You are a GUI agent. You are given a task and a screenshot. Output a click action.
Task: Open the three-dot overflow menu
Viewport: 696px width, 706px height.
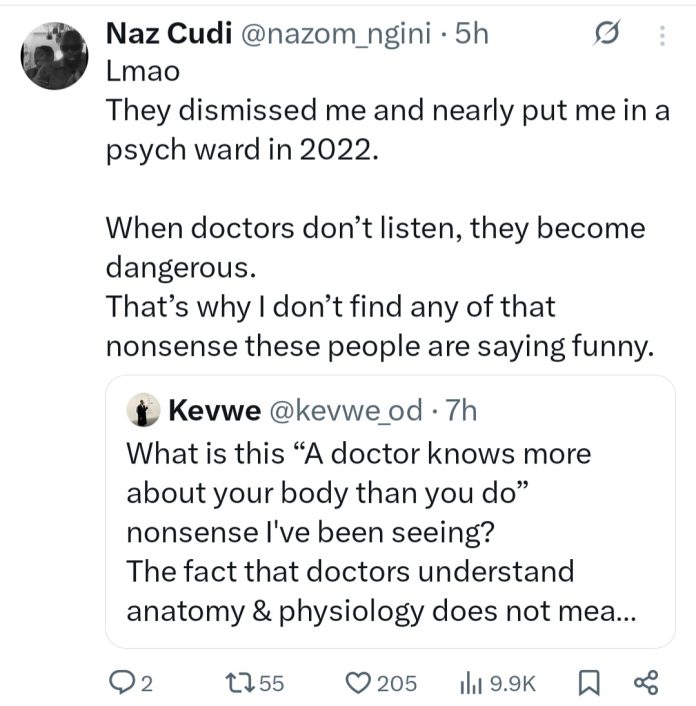[x=660, y=35]
